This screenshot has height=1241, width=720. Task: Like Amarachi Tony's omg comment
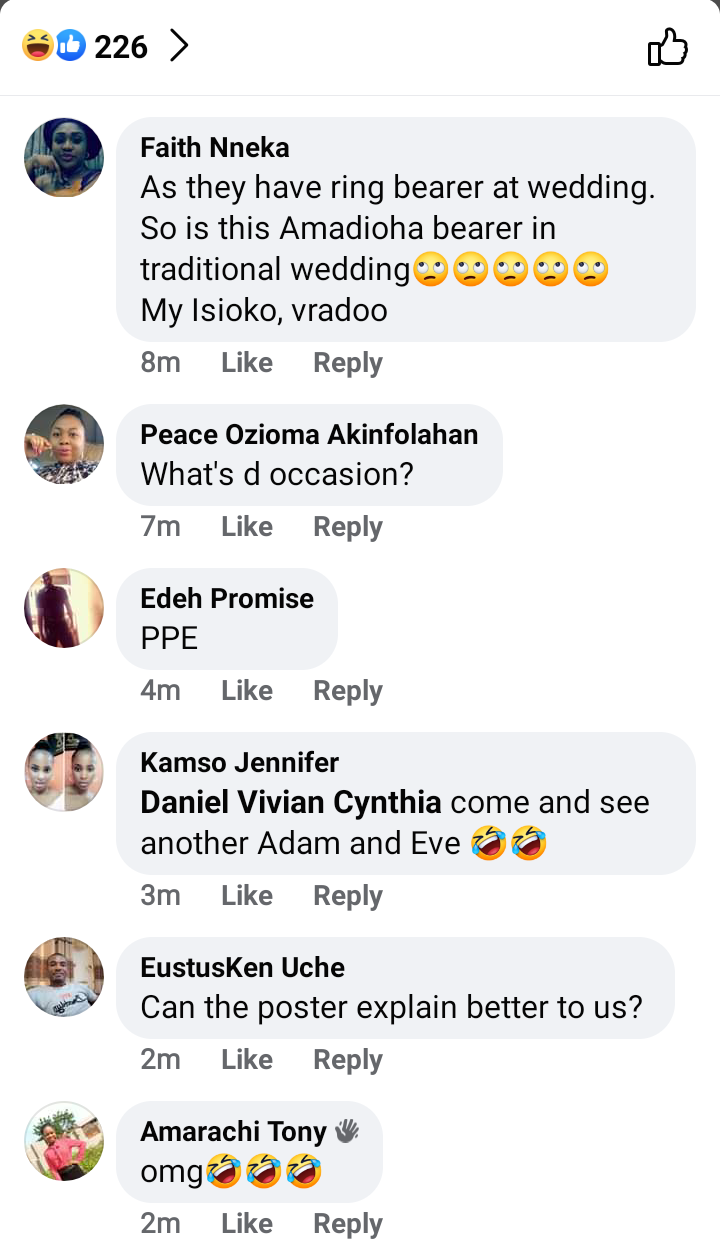[247, 1224]
